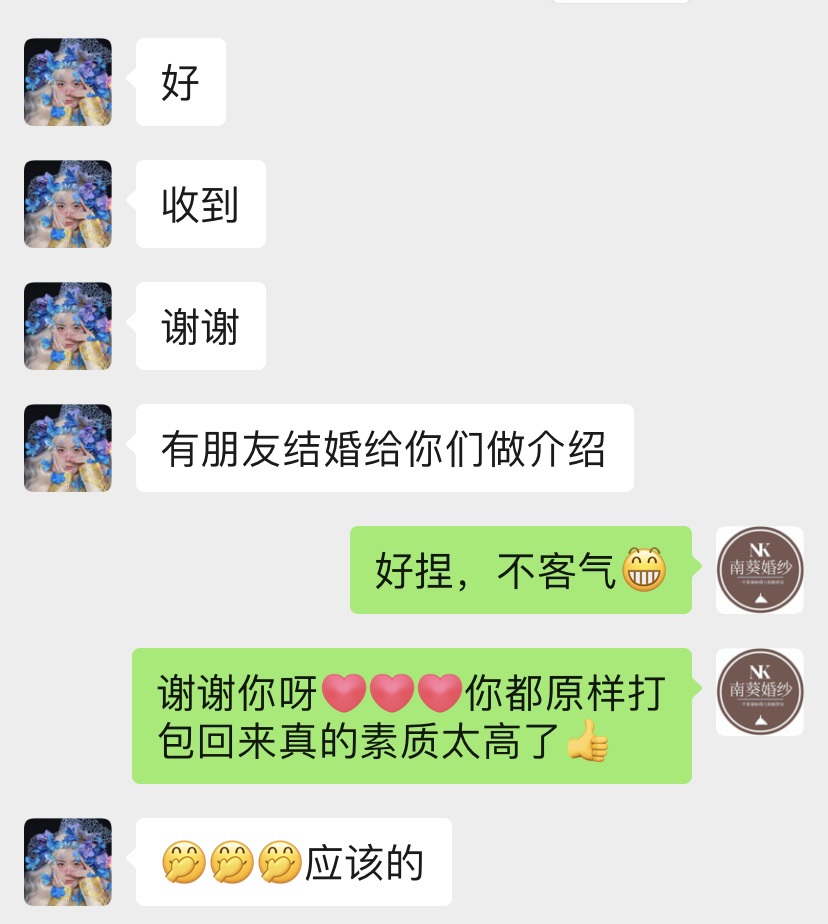Tap the avatar next to the 应该的 message
This screenshot has width=828, height=924.
point(68,862)
